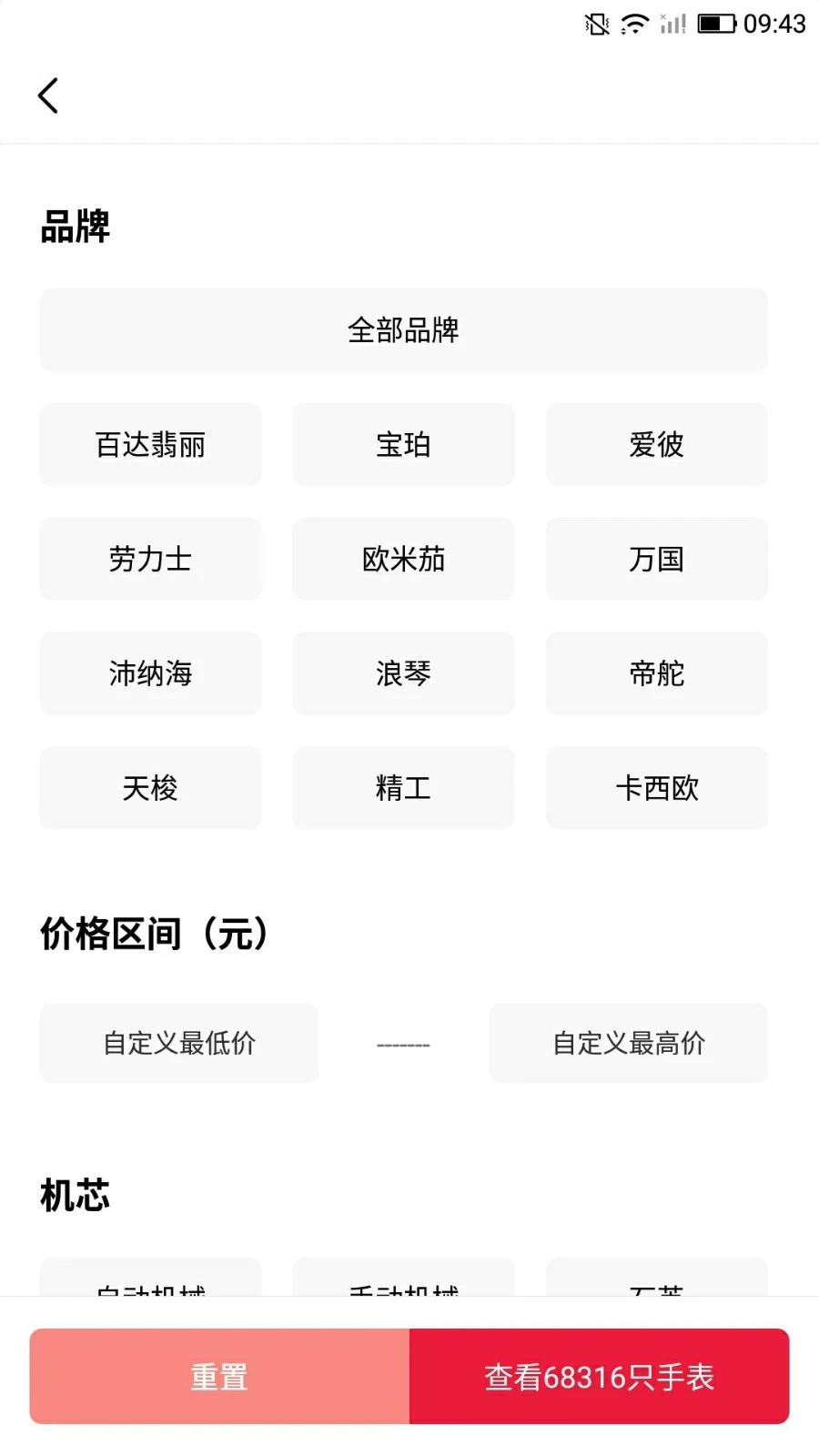Screen dimensions: 819x1456
Task: Select the 爱彼 brand chip
Action: tap(656, 445)
